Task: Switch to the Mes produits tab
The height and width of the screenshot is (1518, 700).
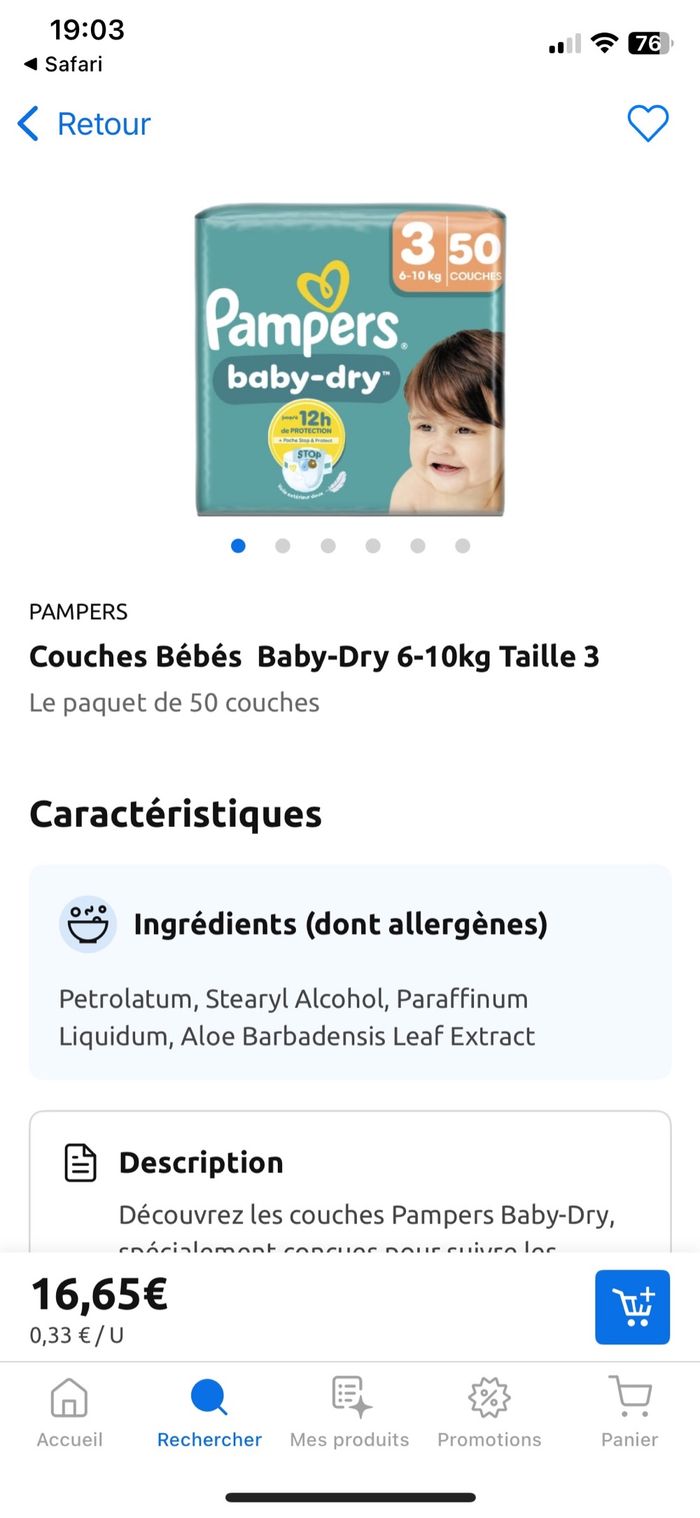Action: tap(349, 1412)
